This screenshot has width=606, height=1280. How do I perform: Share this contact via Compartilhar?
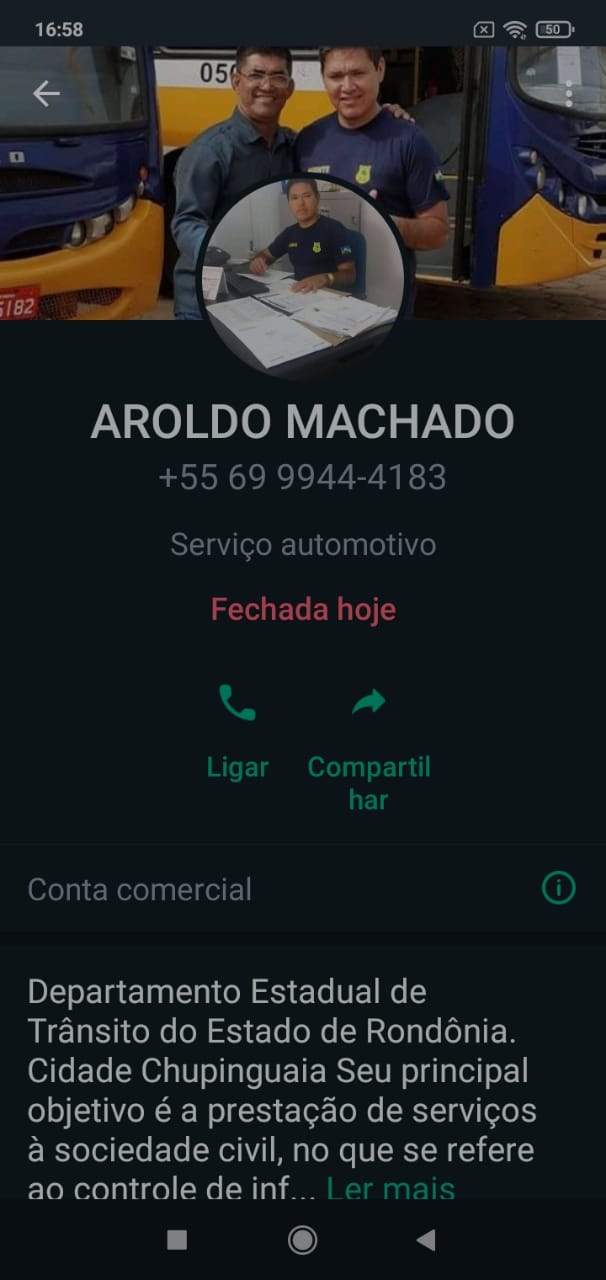pyautogui.click(x=368, y=740)
